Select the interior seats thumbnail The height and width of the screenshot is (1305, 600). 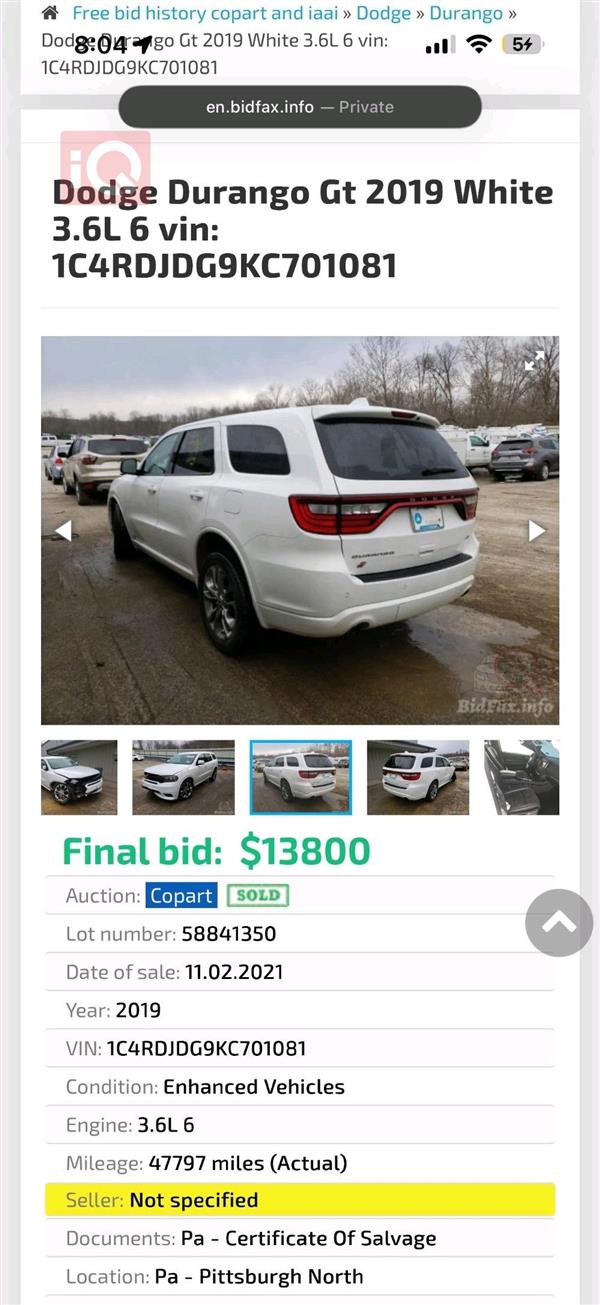[521, 777]
